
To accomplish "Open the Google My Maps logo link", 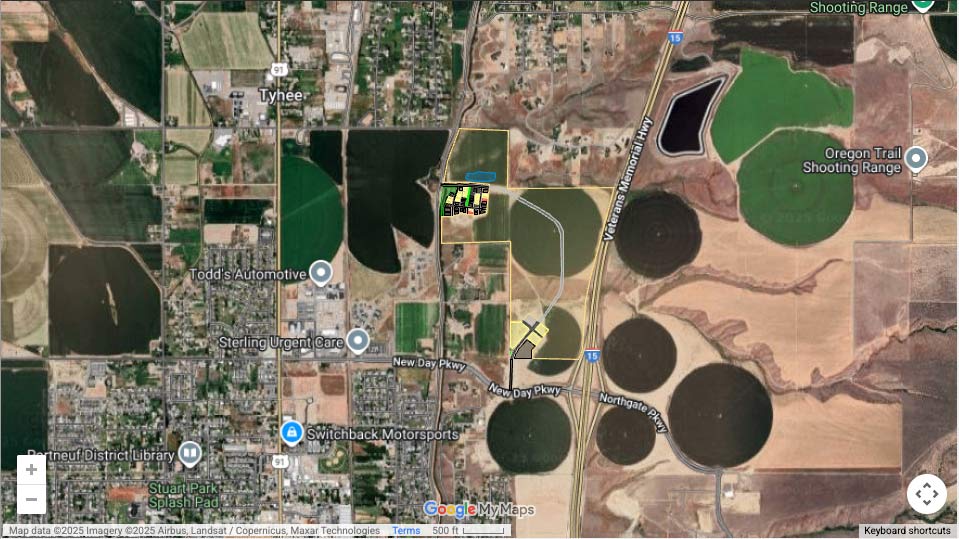I will tap(479, 509).
